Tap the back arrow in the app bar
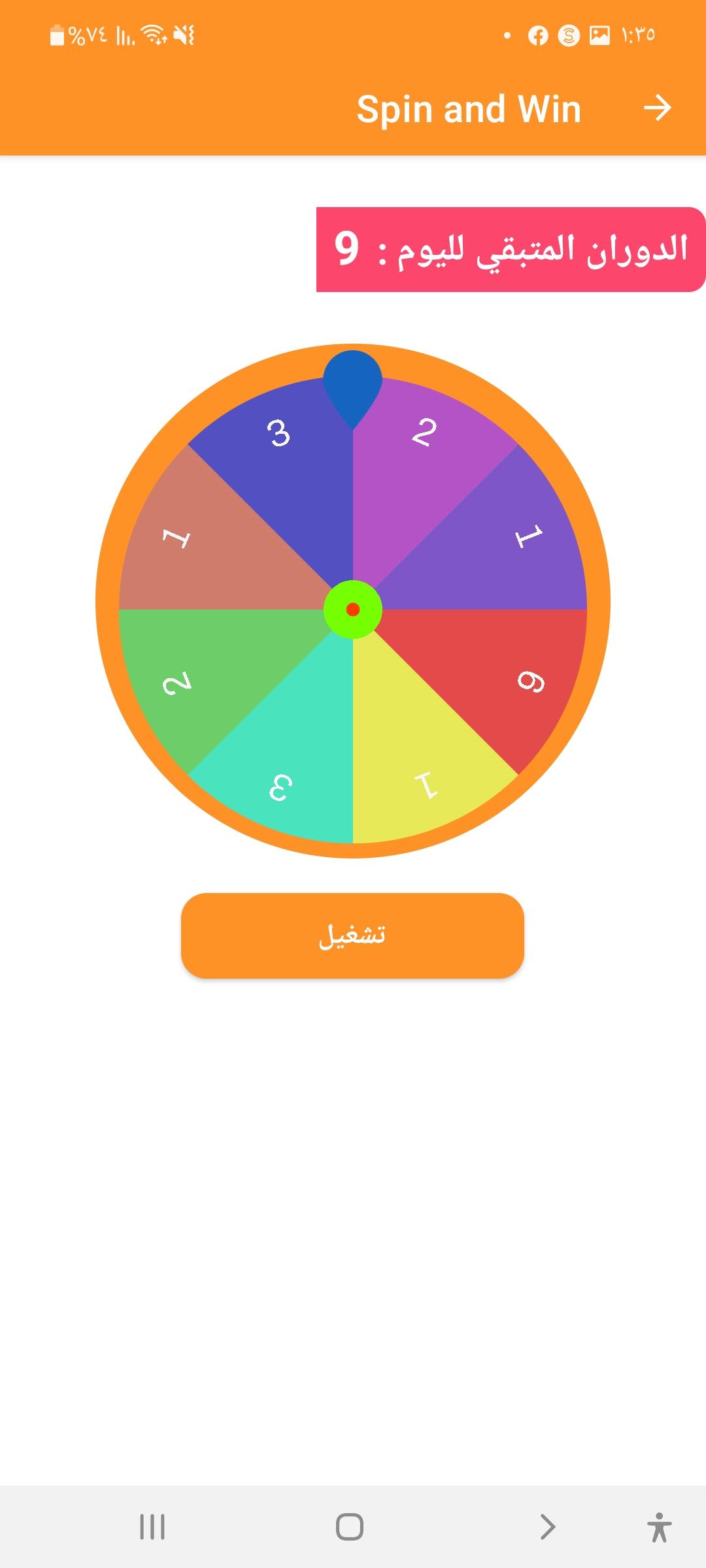Image resolution: width=706 pixels, height=1568 pixels. (657, 108)
